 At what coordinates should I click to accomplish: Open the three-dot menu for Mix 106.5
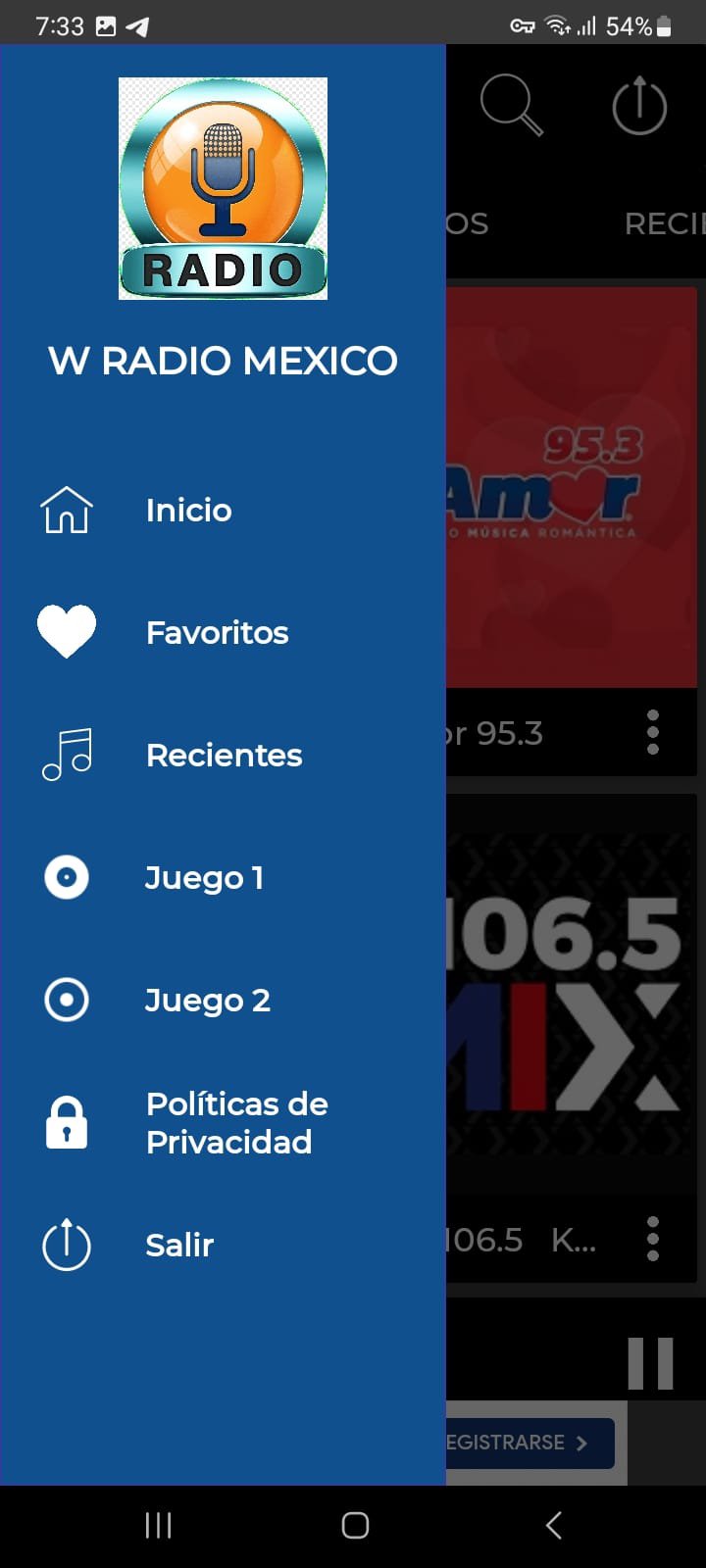[x=653, y=1238]
